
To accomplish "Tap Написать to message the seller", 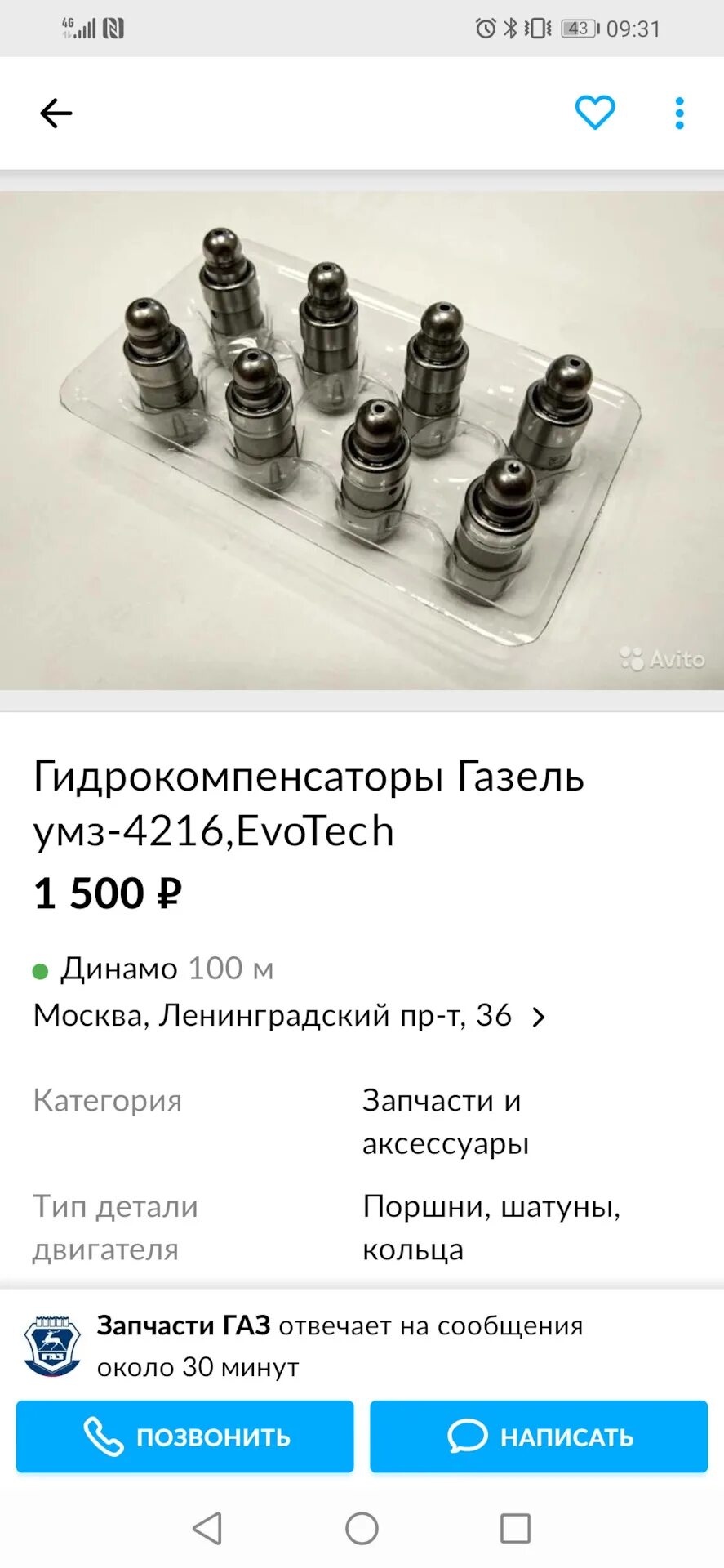I will pyautogui.click(x=539, y=1437).
